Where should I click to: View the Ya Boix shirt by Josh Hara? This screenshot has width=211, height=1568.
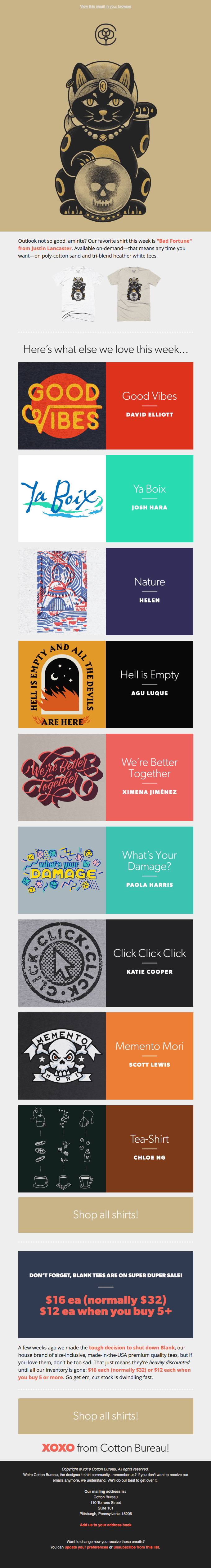(x=105, y=498)
